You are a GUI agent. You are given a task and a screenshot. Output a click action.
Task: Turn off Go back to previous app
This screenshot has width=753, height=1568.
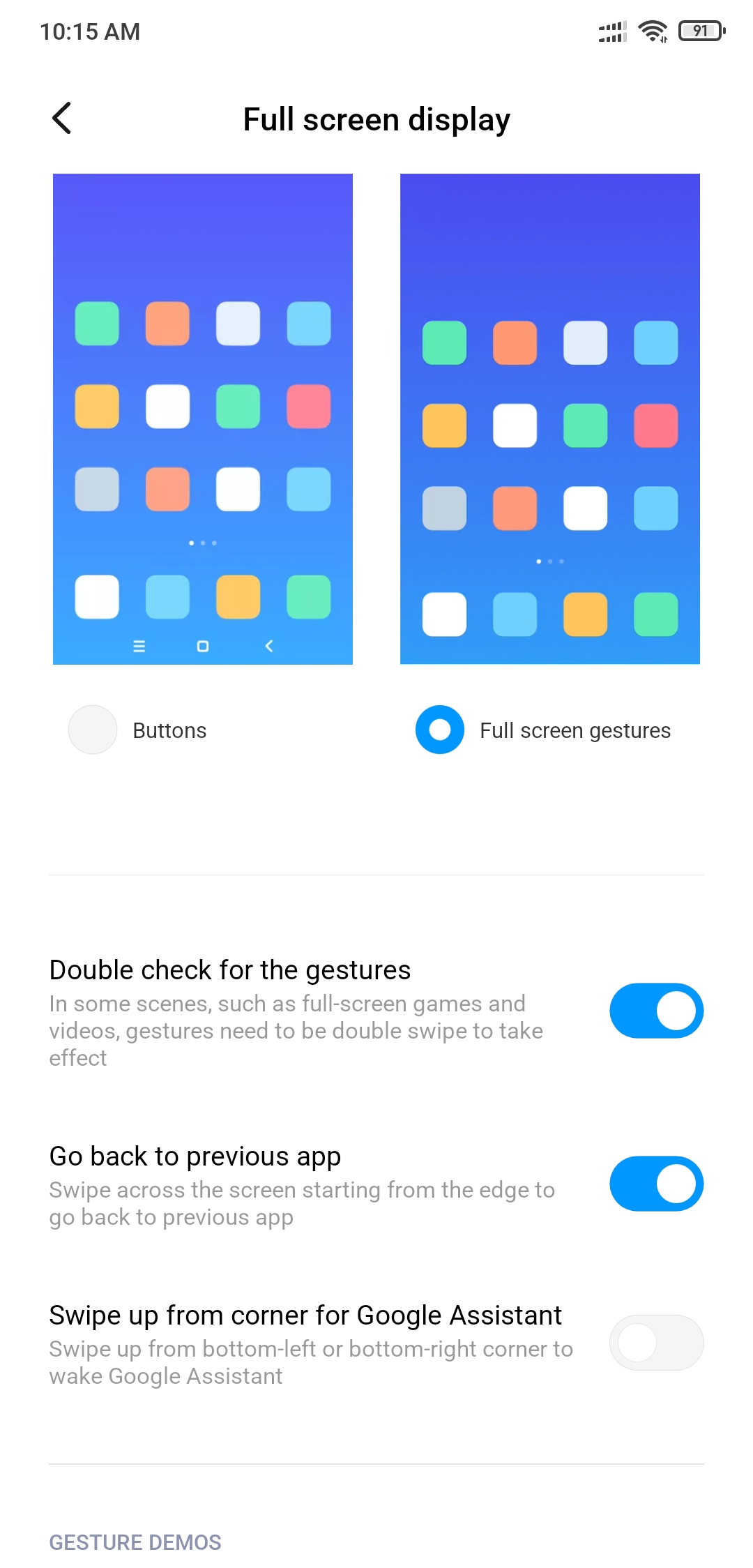656,1184
